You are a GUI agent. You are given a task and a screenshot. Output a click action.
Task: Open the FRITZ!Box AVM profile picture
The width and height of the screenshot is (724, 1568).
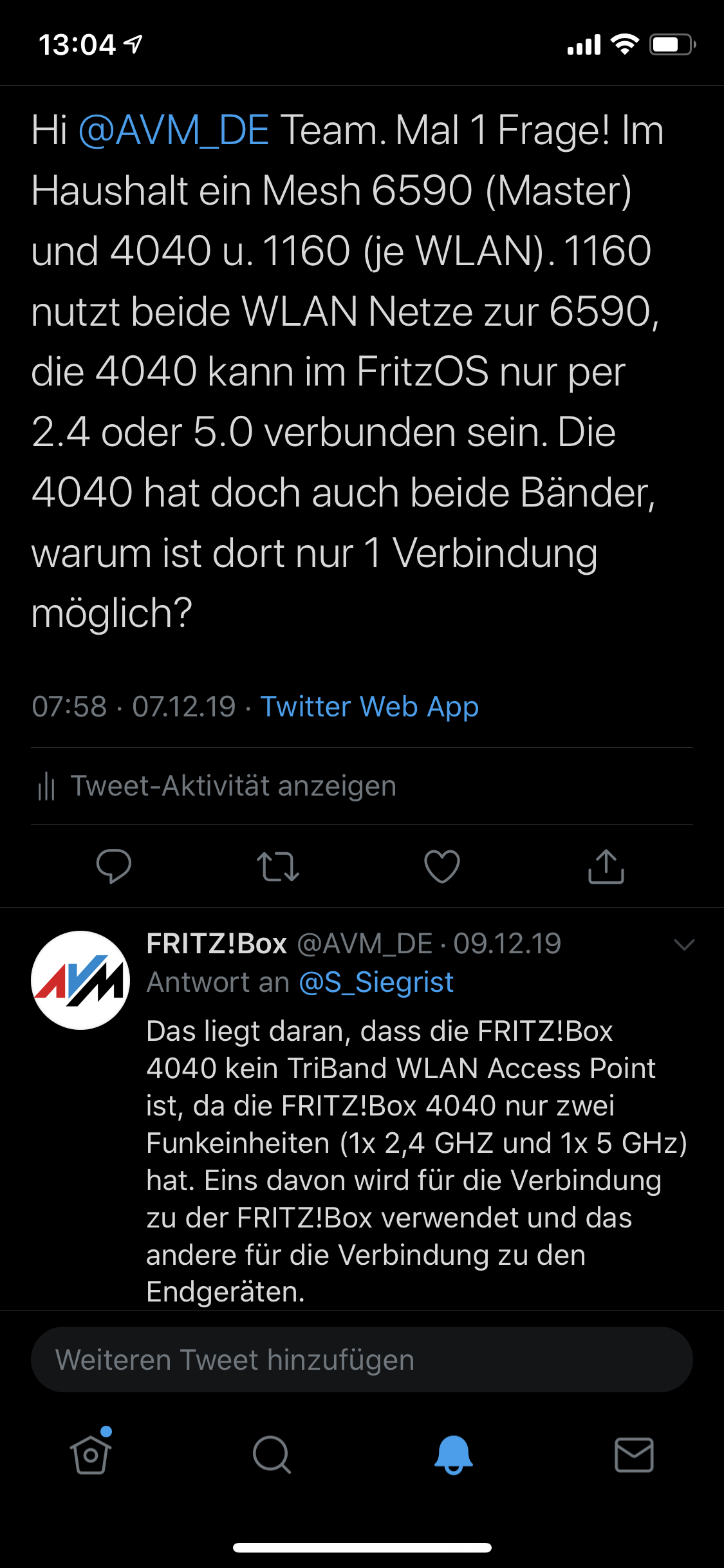click(80, 980)
